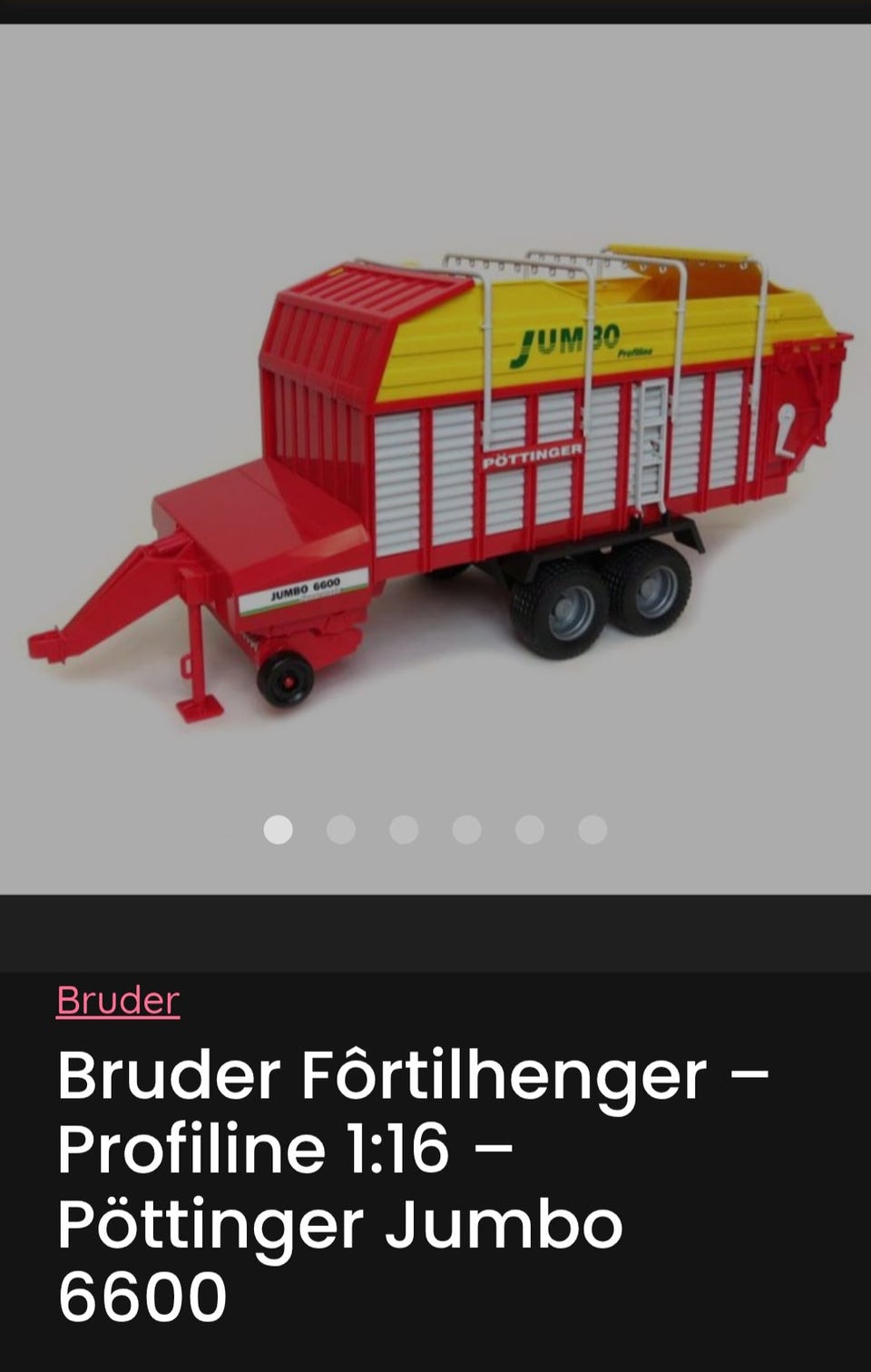Select the fourth carousel dot
Viewport: 871px width, 1372px height.
(466, 827)
